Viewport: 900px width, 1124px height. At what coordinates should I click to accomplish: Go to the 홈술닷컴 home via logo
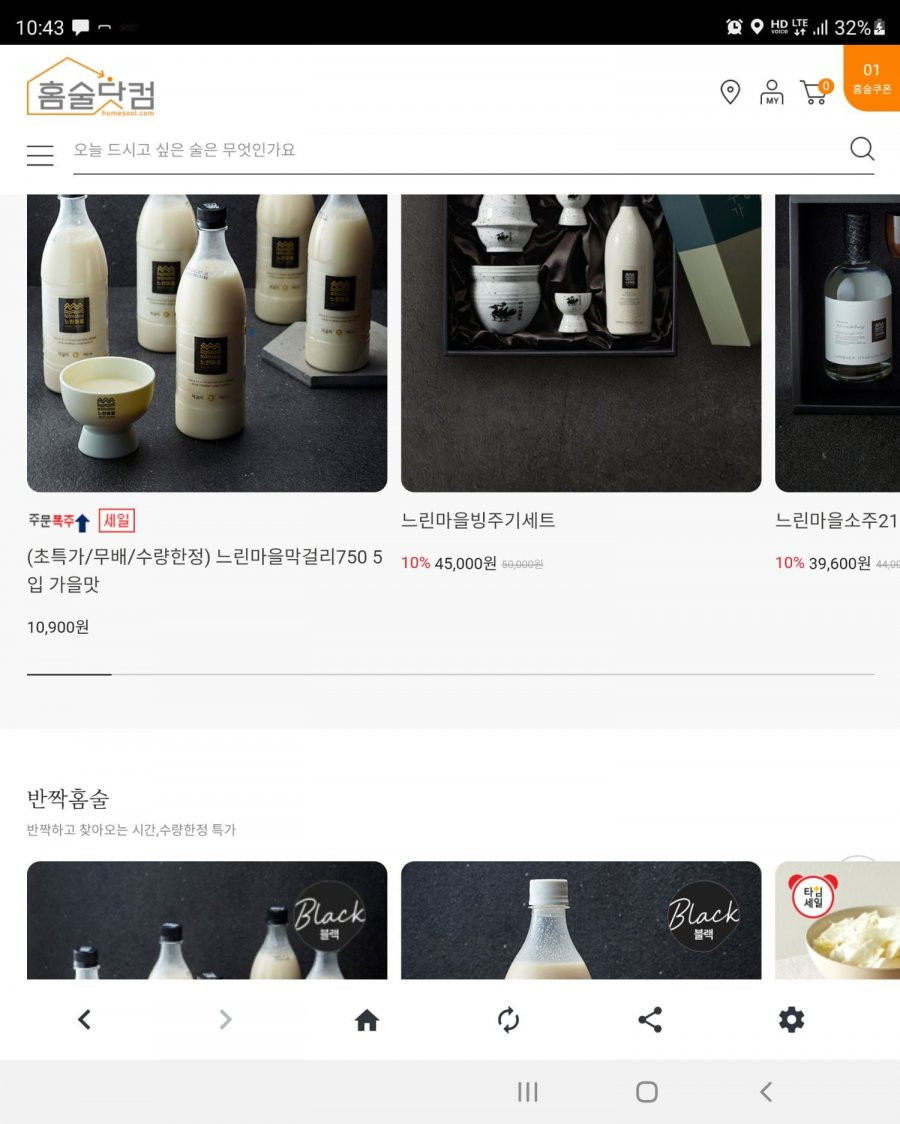(x=91, y=87)
